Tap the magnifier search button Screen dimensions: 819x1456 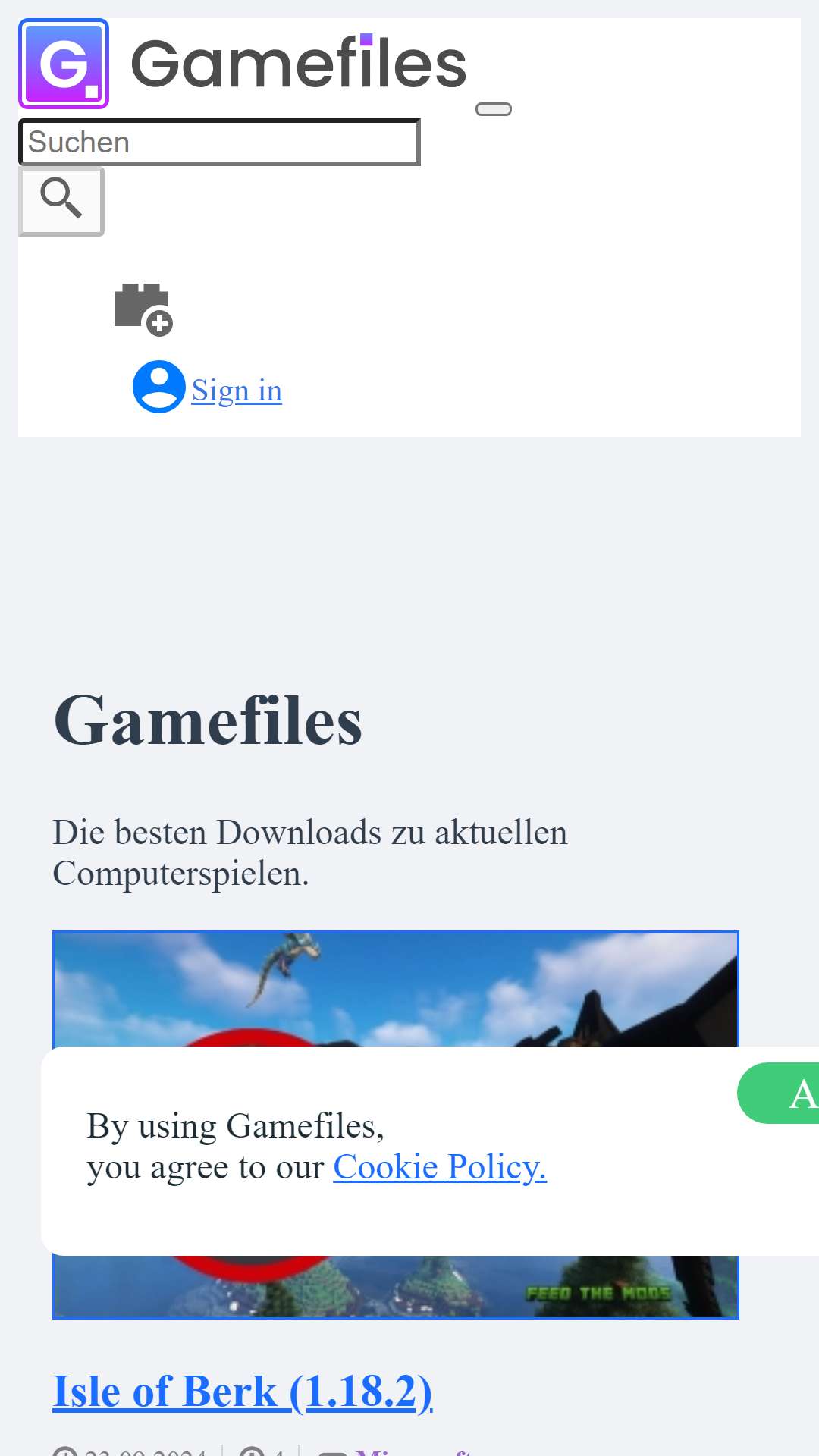pos(61,201)
